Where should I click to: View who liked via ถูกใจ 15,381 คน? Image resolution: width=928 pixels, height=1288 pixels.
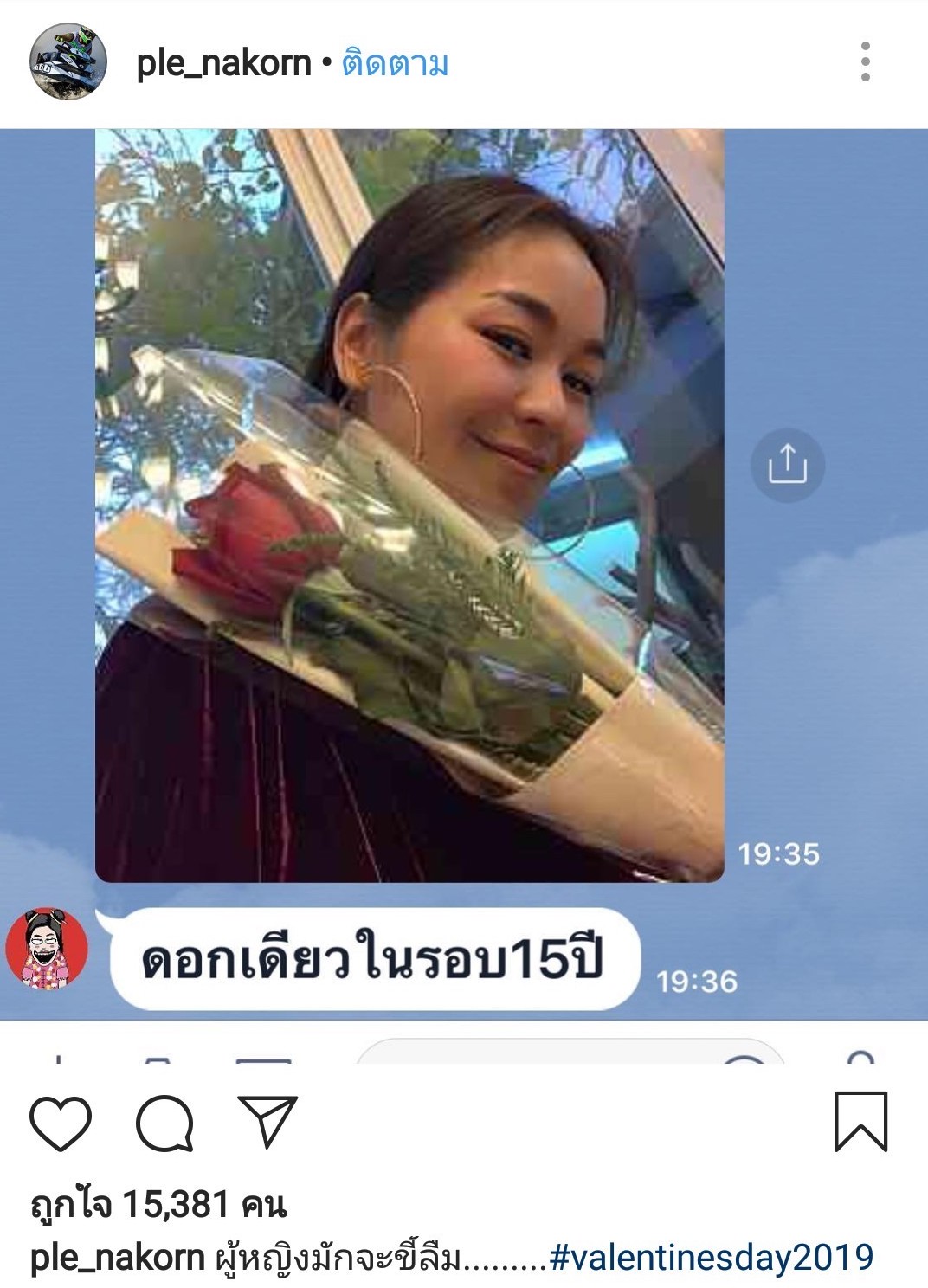click(x=158, y=1204)
